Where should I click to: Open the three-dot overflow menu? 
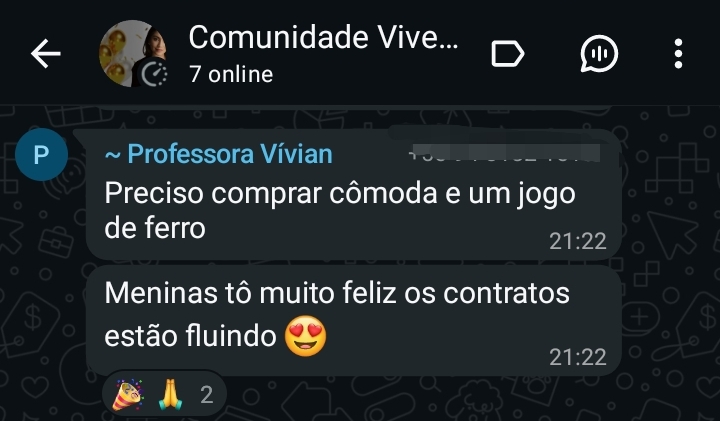point(678,54)
